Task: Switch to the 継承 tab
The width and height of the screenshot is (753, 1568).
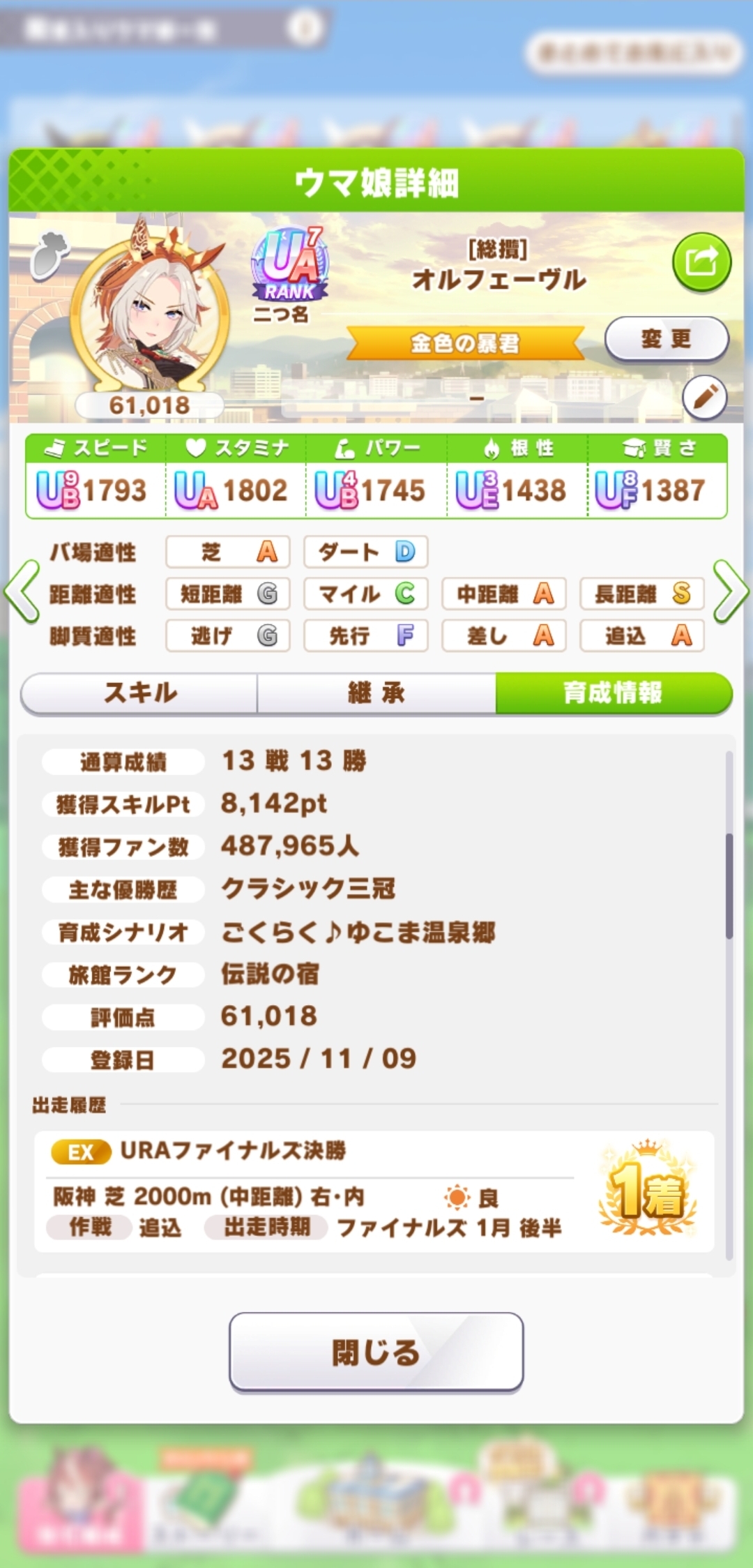Action: [x=376, y=693]
